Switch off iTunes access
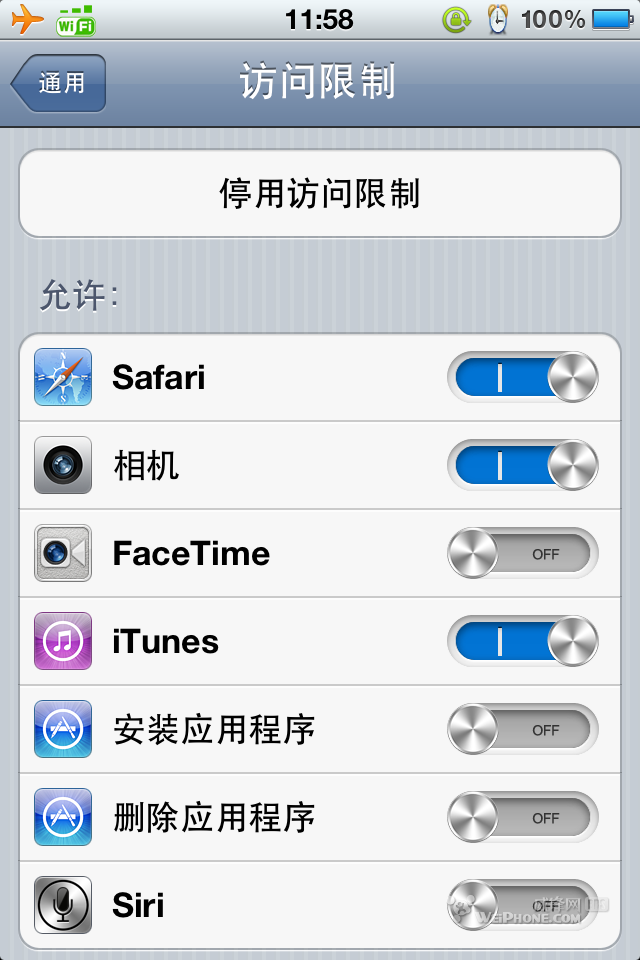Viewport: 640px width, 960px height. pyautogui.click(x=522, y=642)
